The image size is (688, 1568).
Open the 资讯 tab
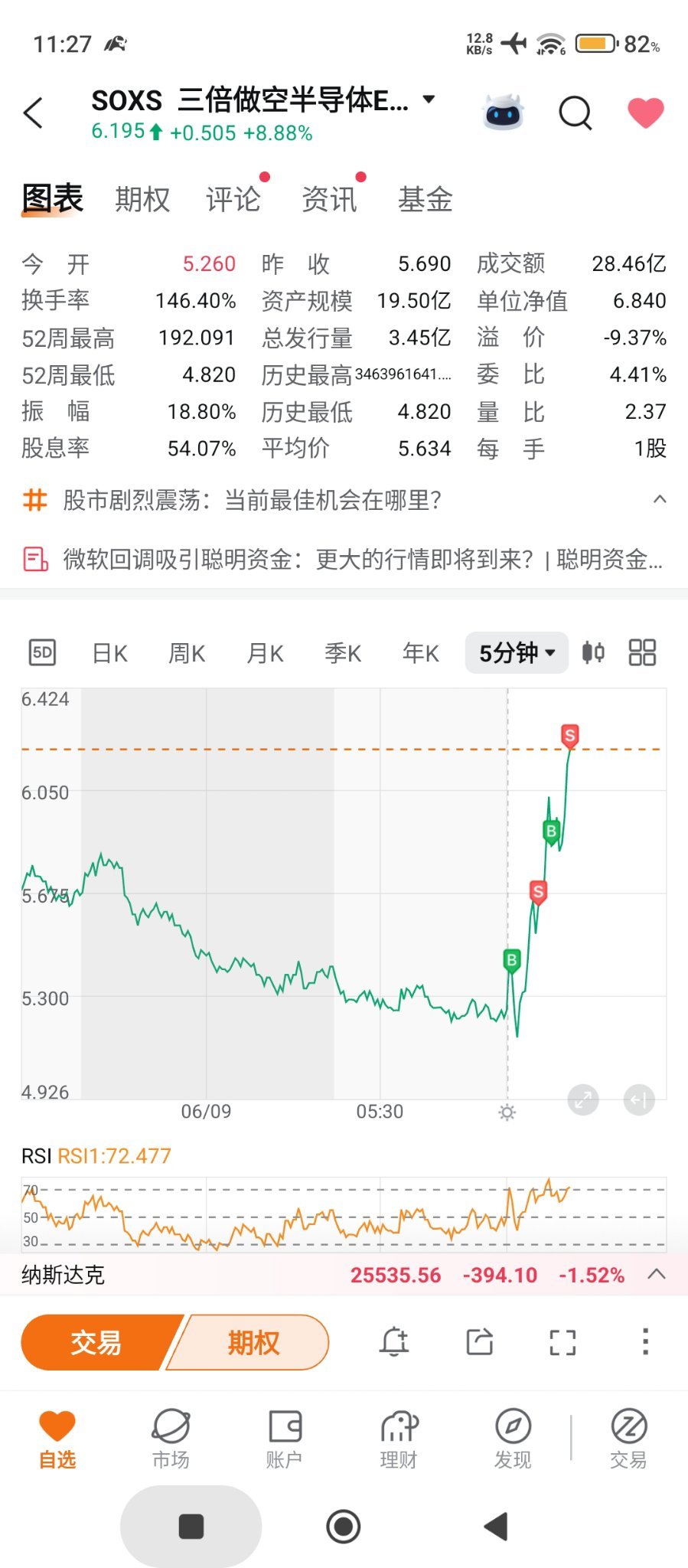(x=329, y=199)
